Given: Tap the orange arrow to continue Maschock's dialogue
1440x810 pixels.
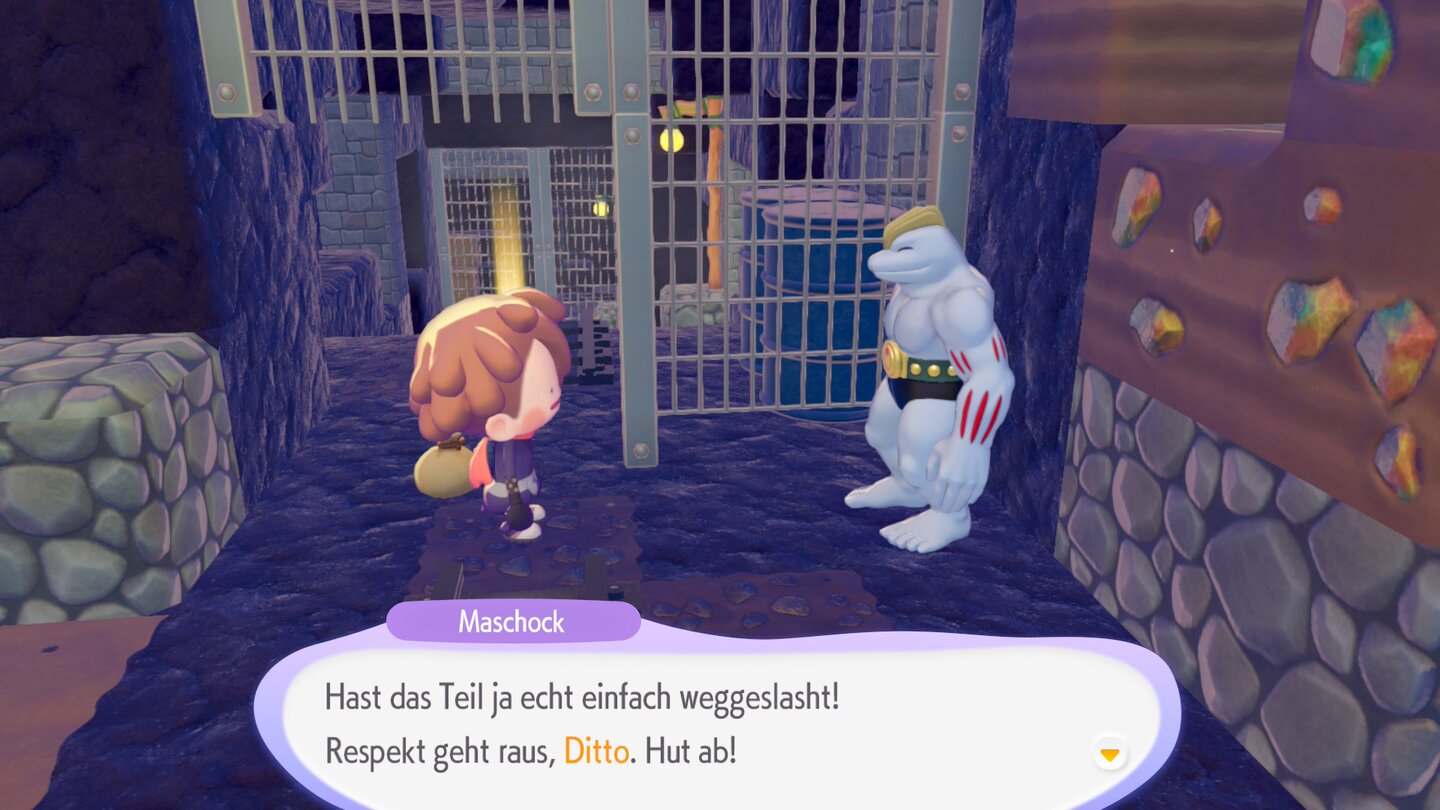Looking at the screenshot, I should [x=1109, y=753].
